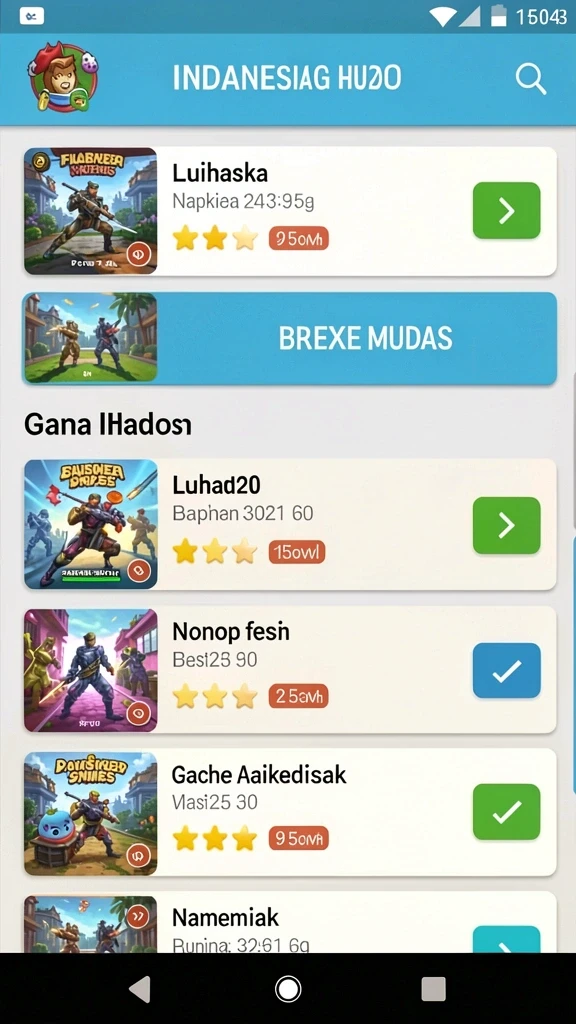Tap the green checkmark for Gache Aaikedisak
The width and height of the screenshot is (576, 1024).
coord(506,812)
